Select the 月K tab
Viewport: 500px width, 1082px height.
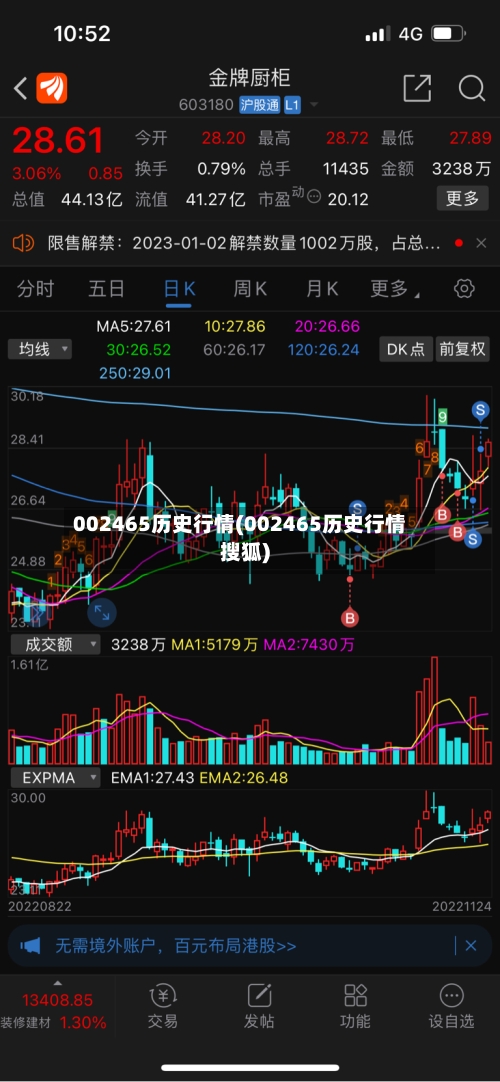click(322, 288)
